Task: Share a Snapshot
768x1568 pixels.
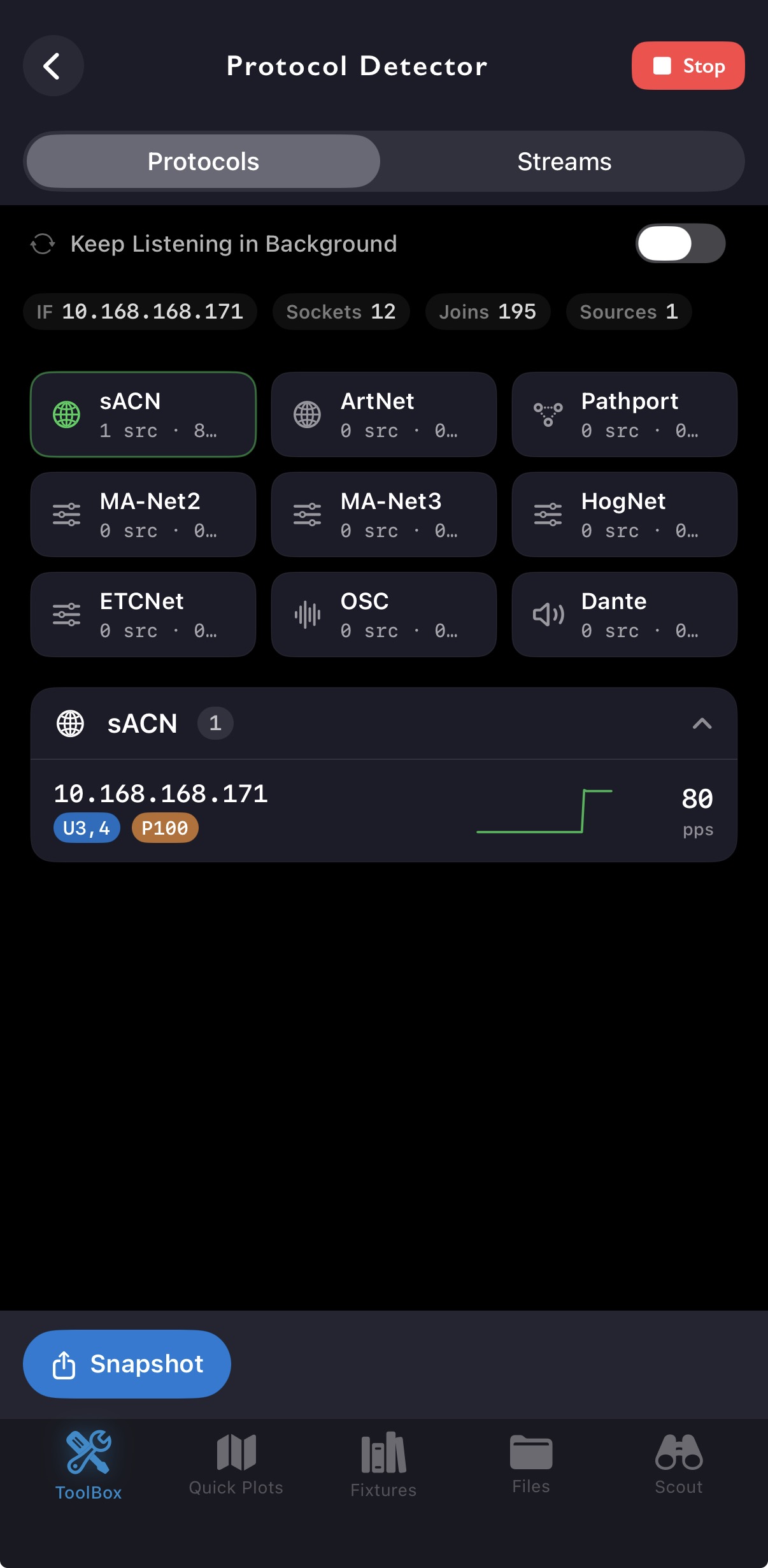Action: tap(127, 1364)
